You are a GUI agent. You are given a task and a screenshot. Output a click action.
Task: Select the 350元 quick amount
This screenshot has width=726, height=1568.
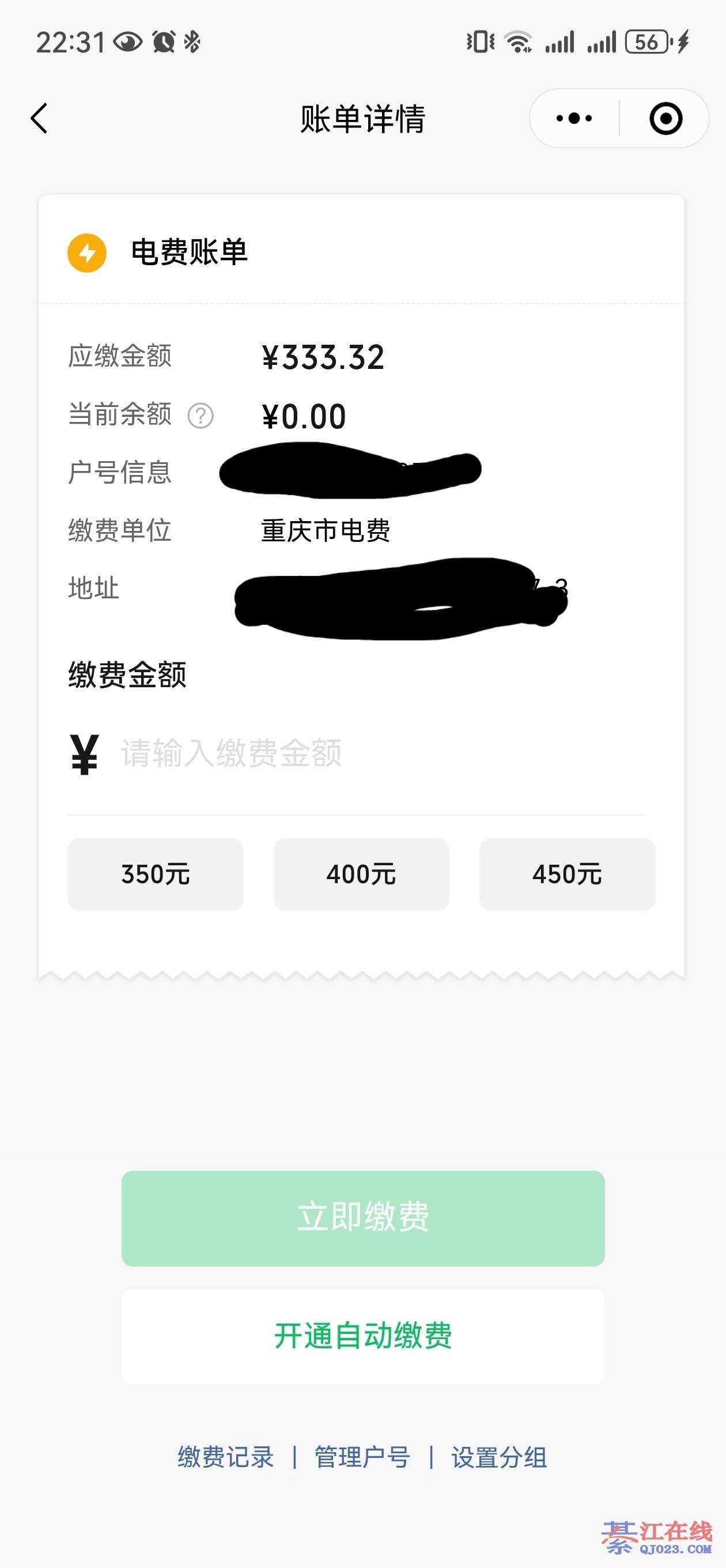[155, 874]
